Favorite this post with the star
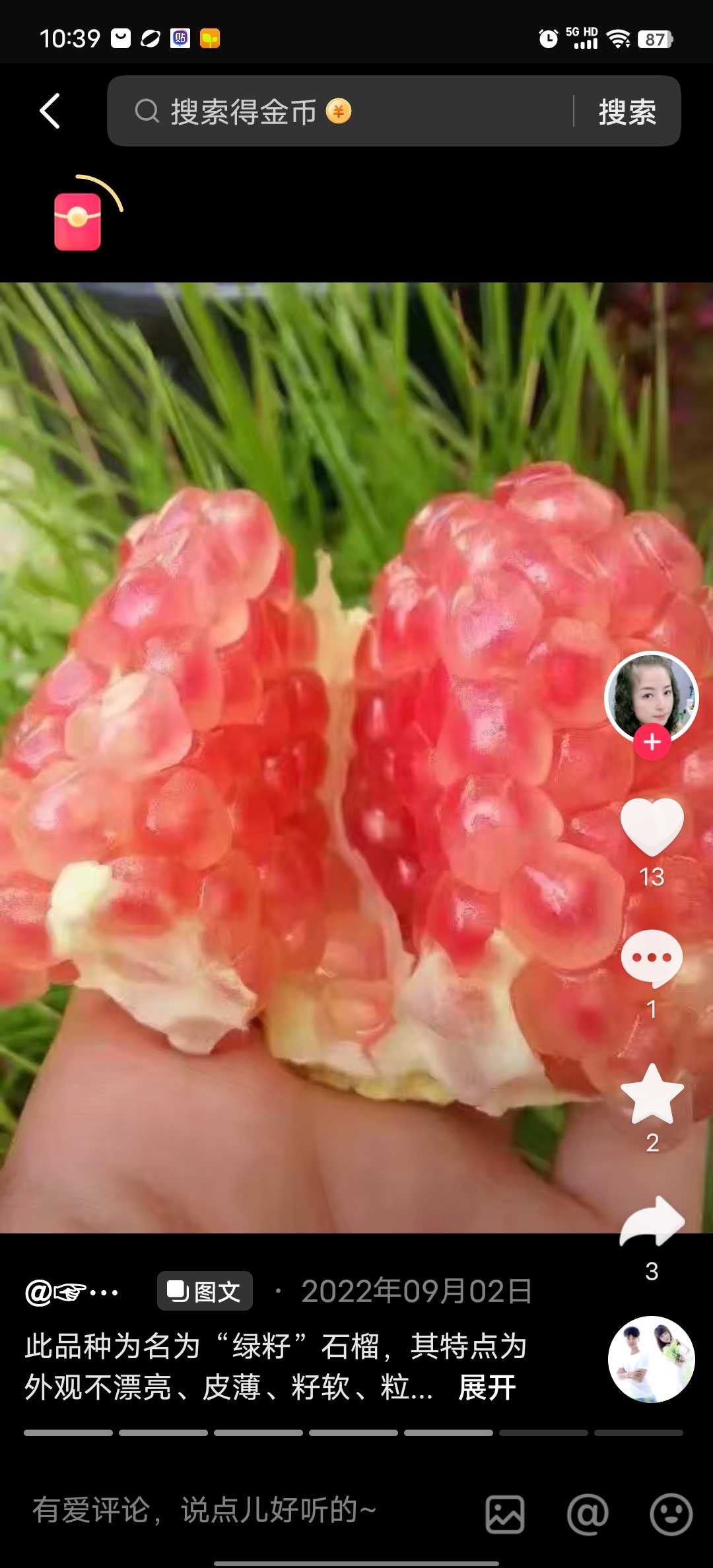This screenshot has height=1568, width=713. pyautogui.click(x=652, y=1094)
